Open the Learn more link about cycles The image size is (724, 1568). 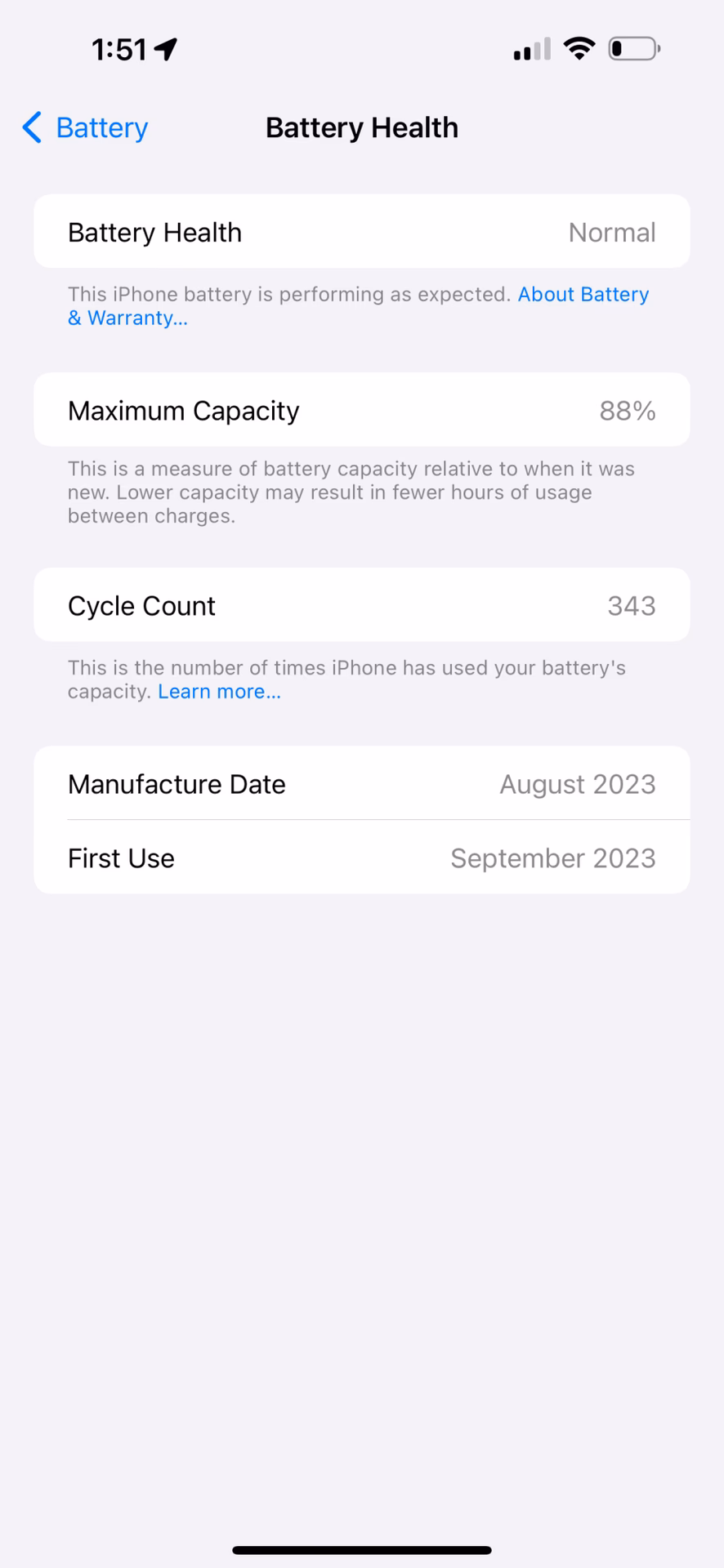(x=219, y=691)
